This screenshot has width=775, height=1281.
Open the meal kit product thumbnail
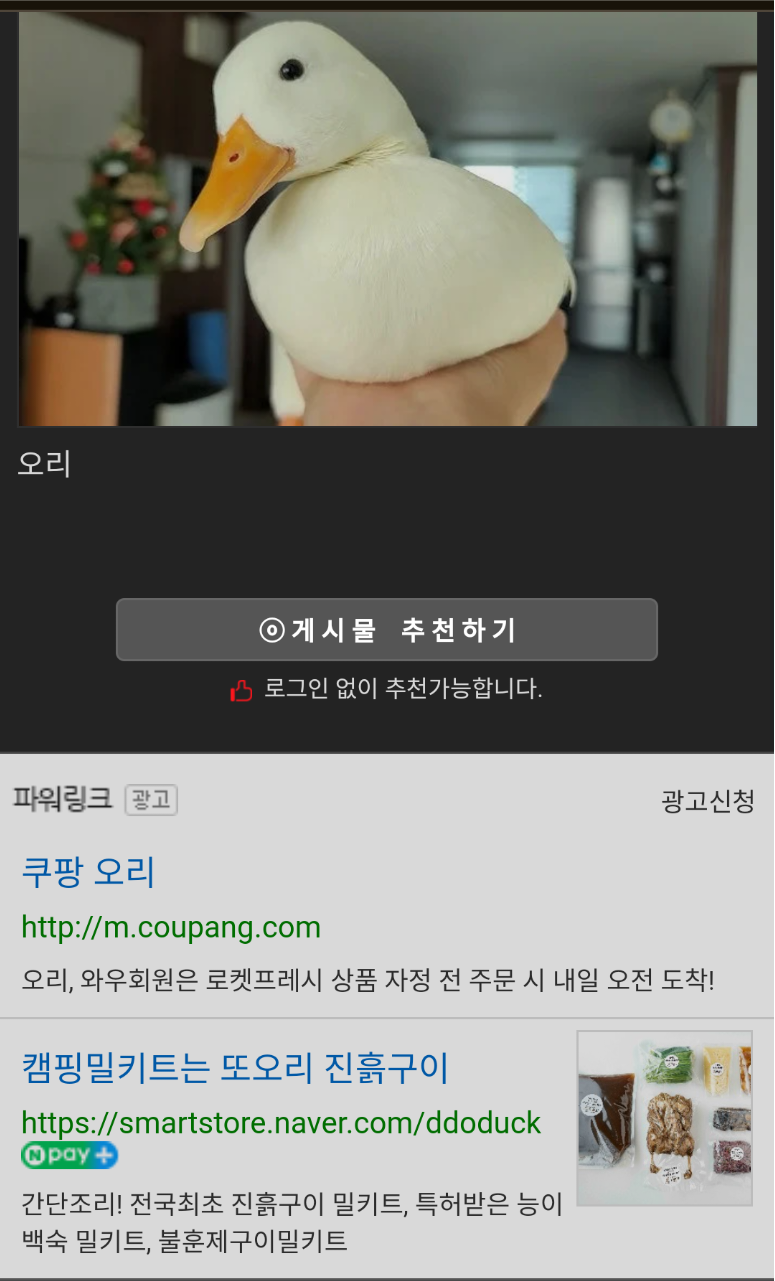pos(664,1118)
